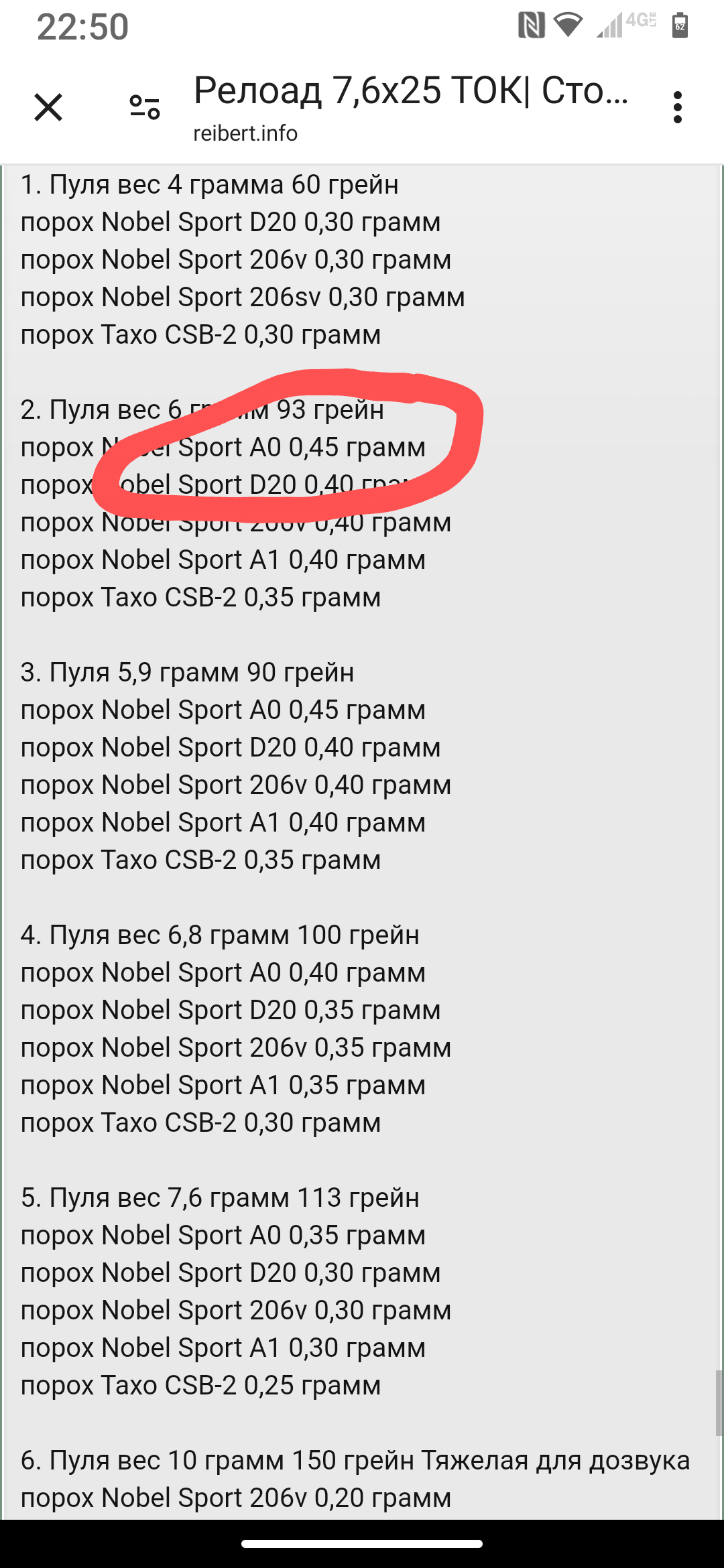Open site settings for reibert.info
The image size is (724, 1568).
coord(145,107)
